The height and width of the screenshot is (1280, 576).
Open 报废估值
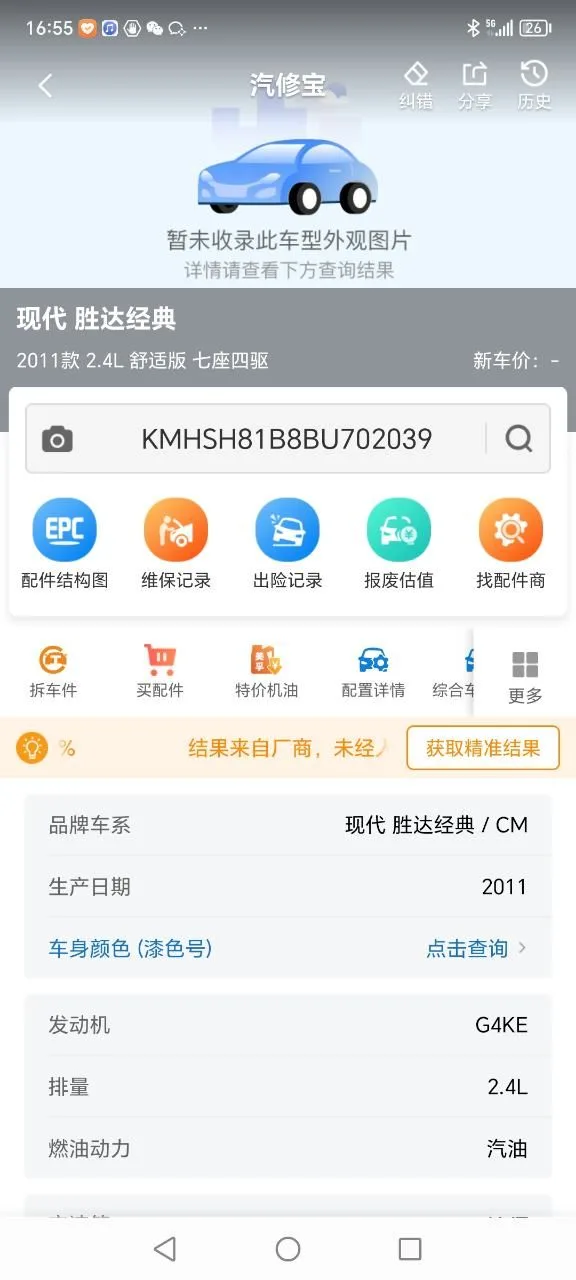(x=399, y=545)
